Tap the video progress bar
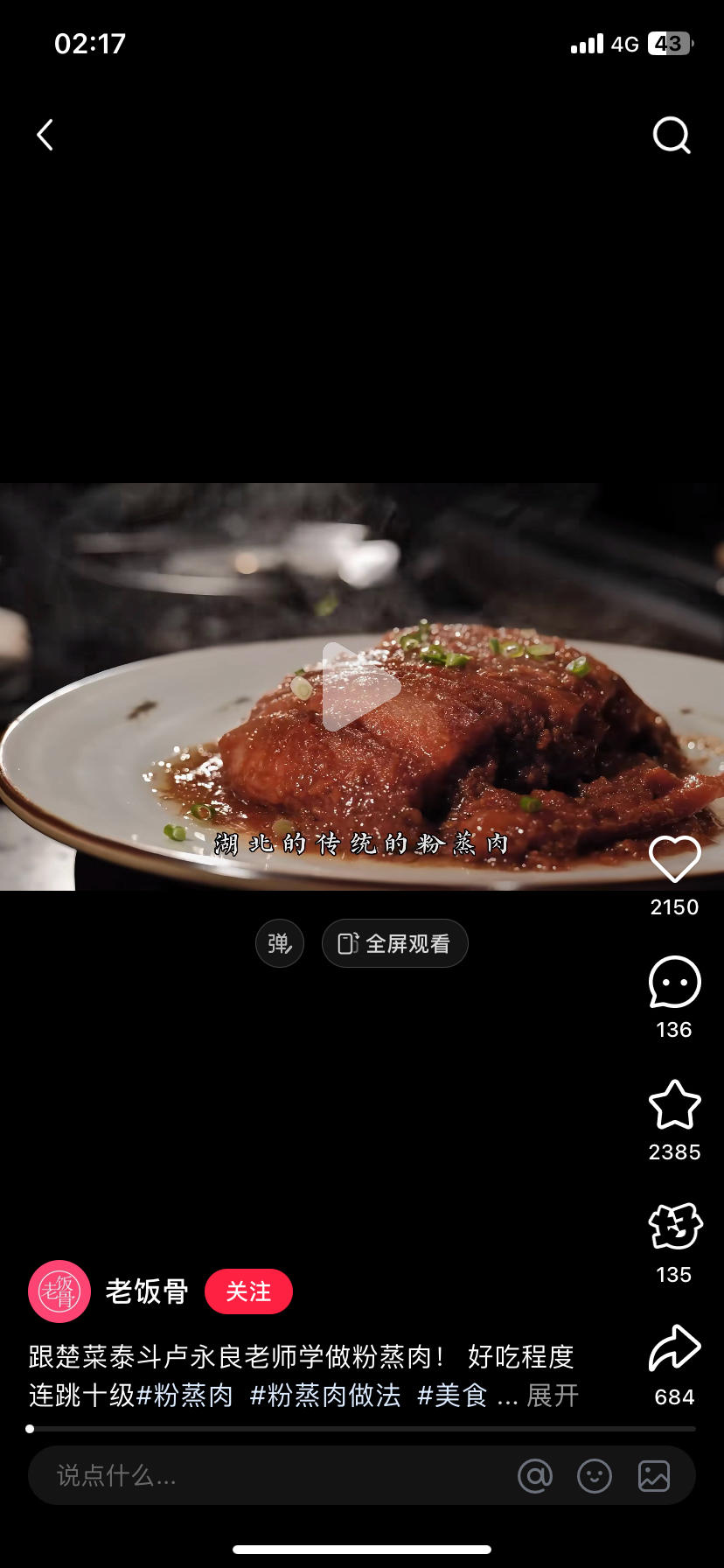 pos(362,1429)
